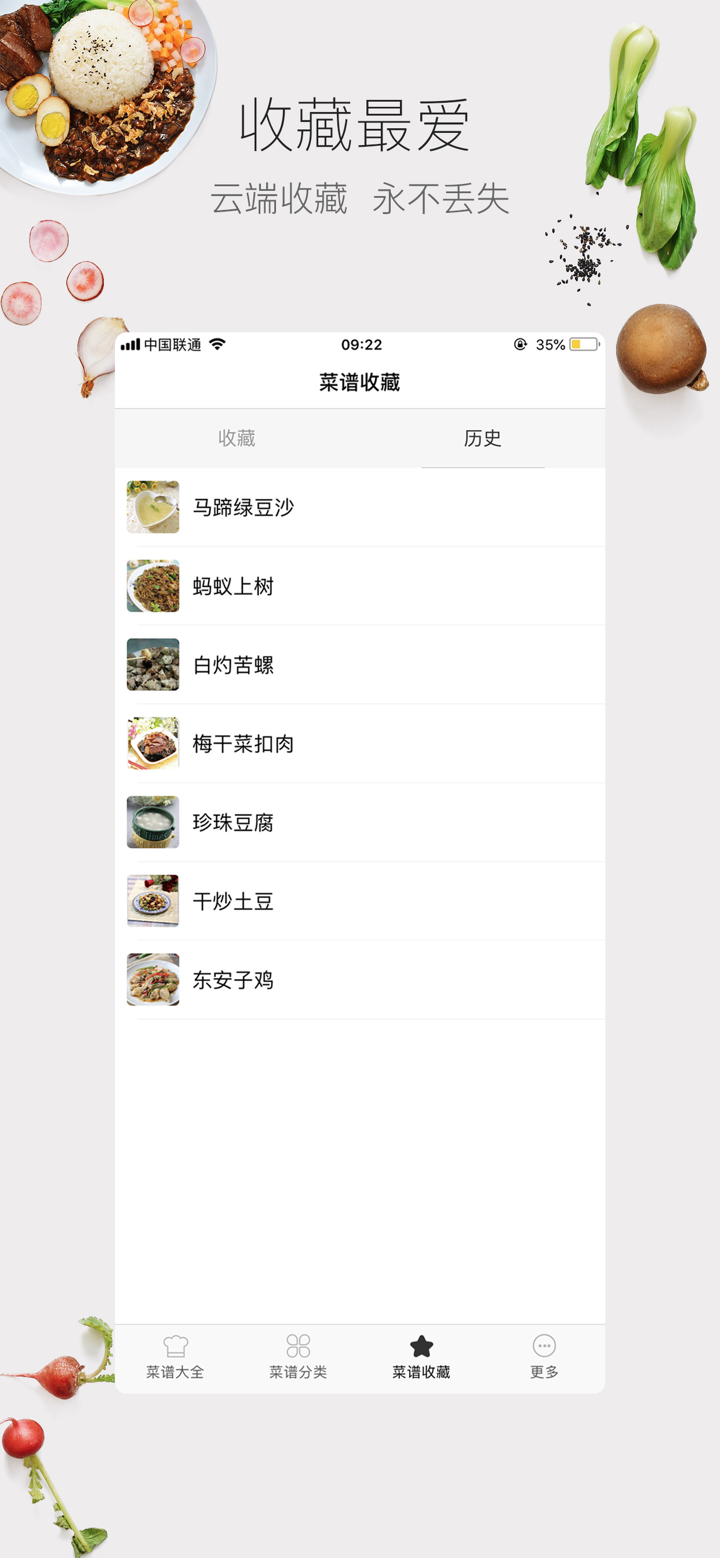Open 菜谱大全 with the chef hat icon

175,1357
